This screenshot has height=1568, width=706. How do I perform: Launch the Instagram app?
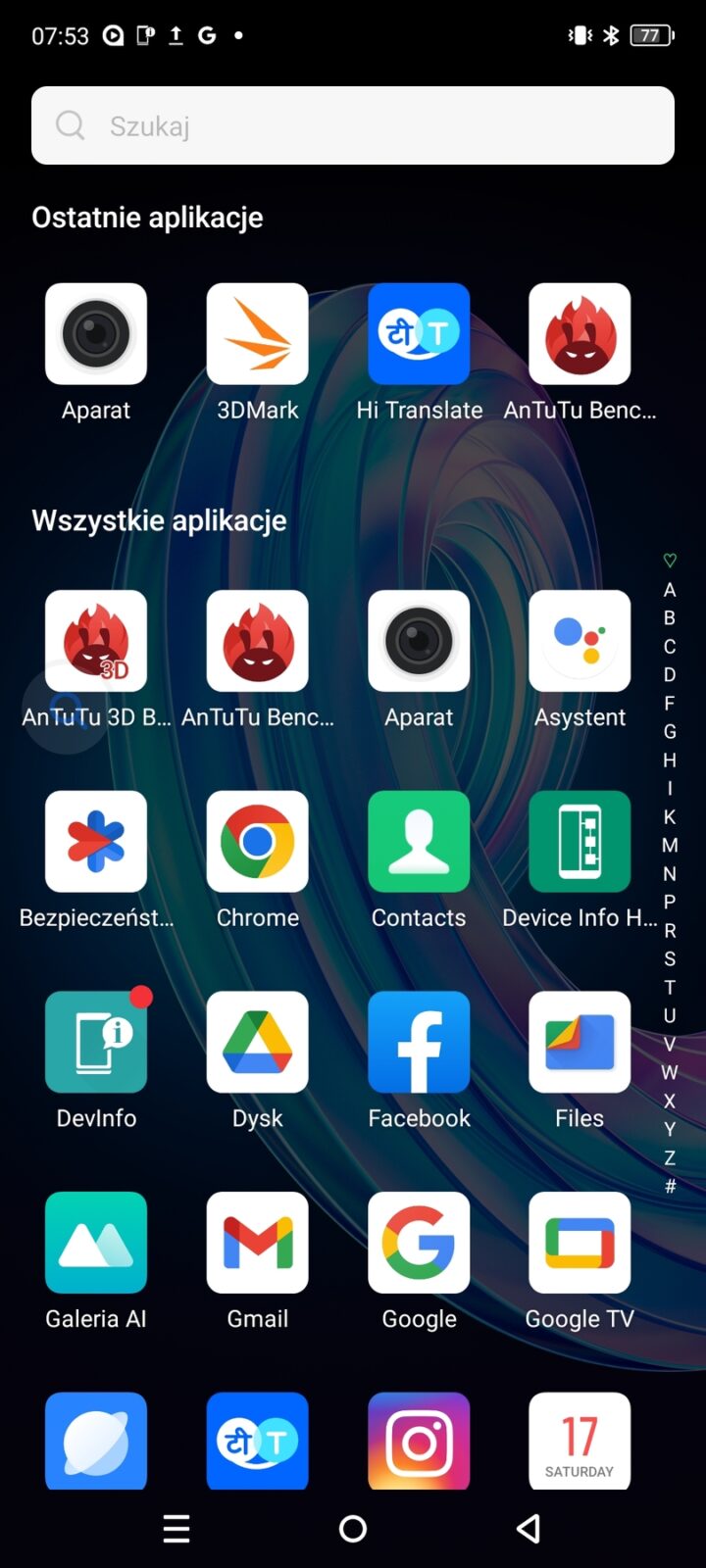419,1441
